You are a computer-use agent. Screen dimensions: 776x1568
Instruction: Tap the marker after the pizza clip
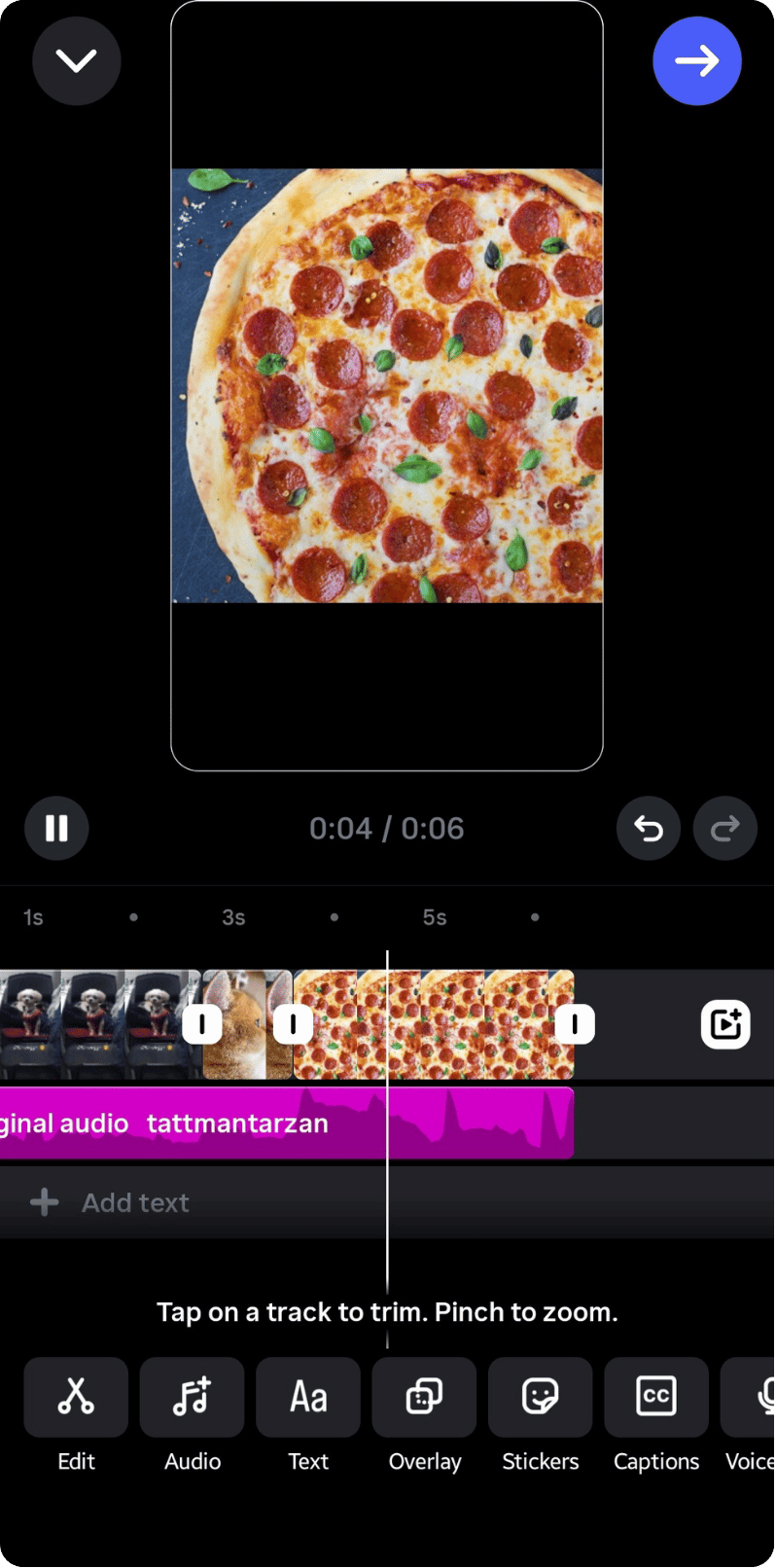pos(575,1023)
